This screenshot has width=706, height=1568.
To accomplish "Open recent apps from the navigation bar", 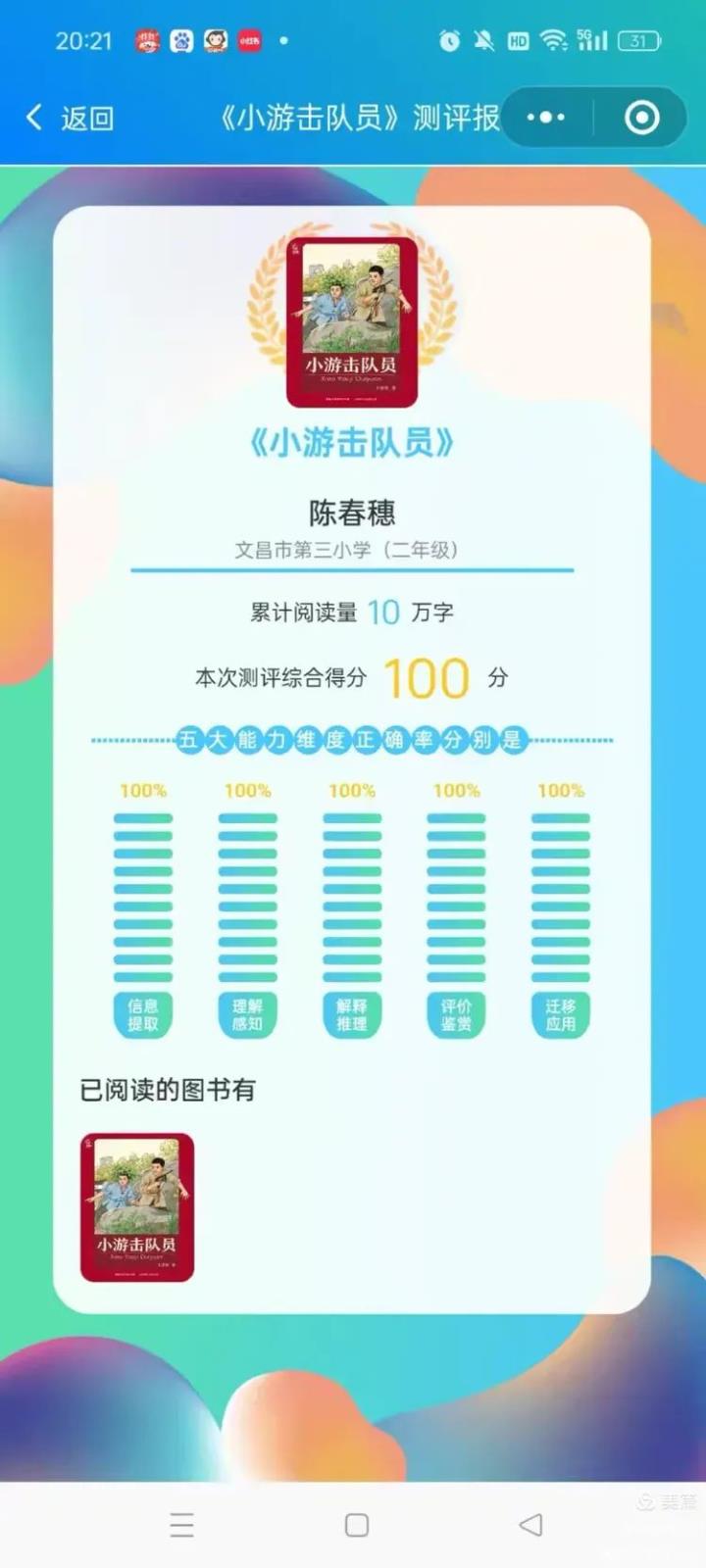I will (182, 1525).
